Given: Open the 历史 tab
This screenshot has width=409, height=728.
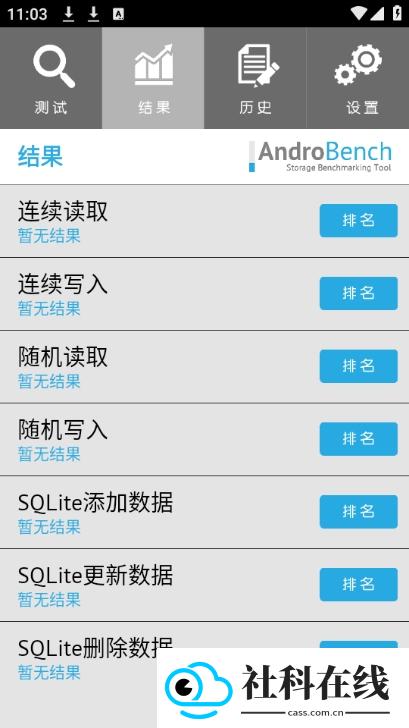Looking at the screenshot, I should 255,78.
